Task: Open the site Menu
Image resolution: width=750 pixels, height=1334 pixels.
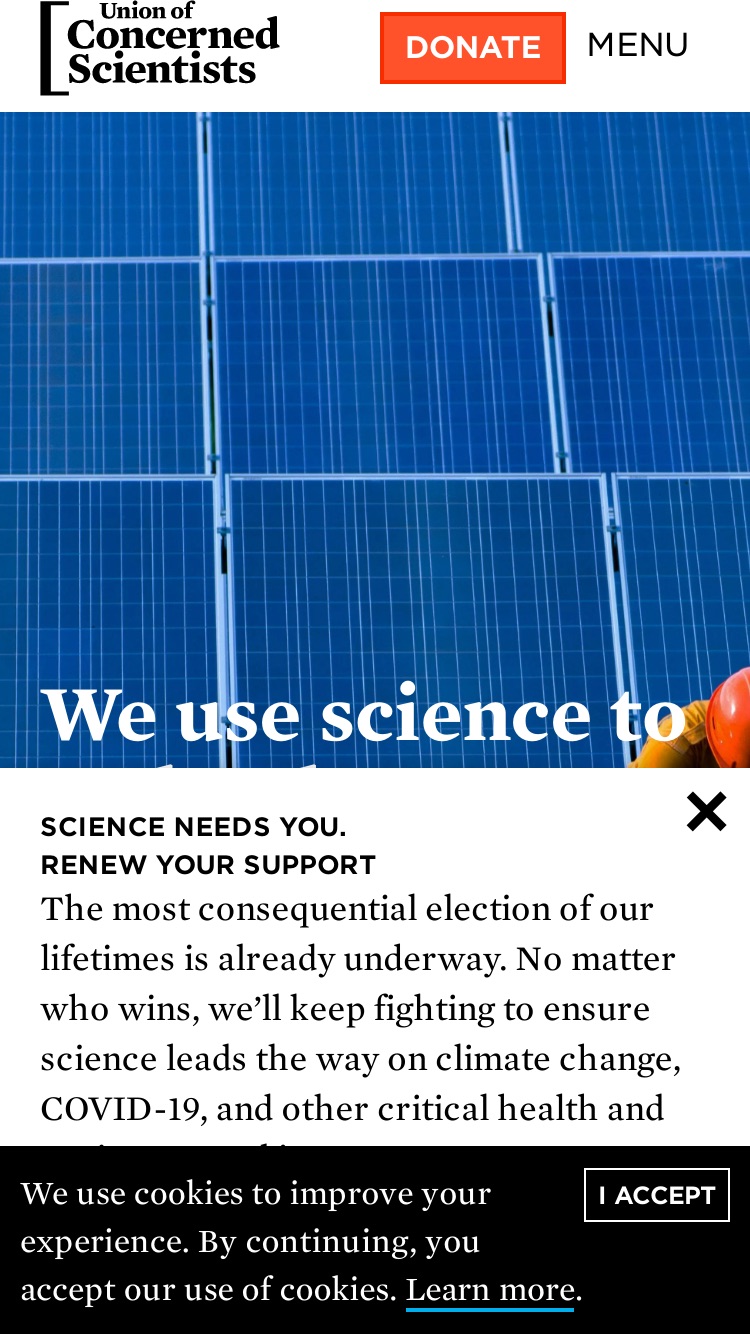Action: point(638,45)
